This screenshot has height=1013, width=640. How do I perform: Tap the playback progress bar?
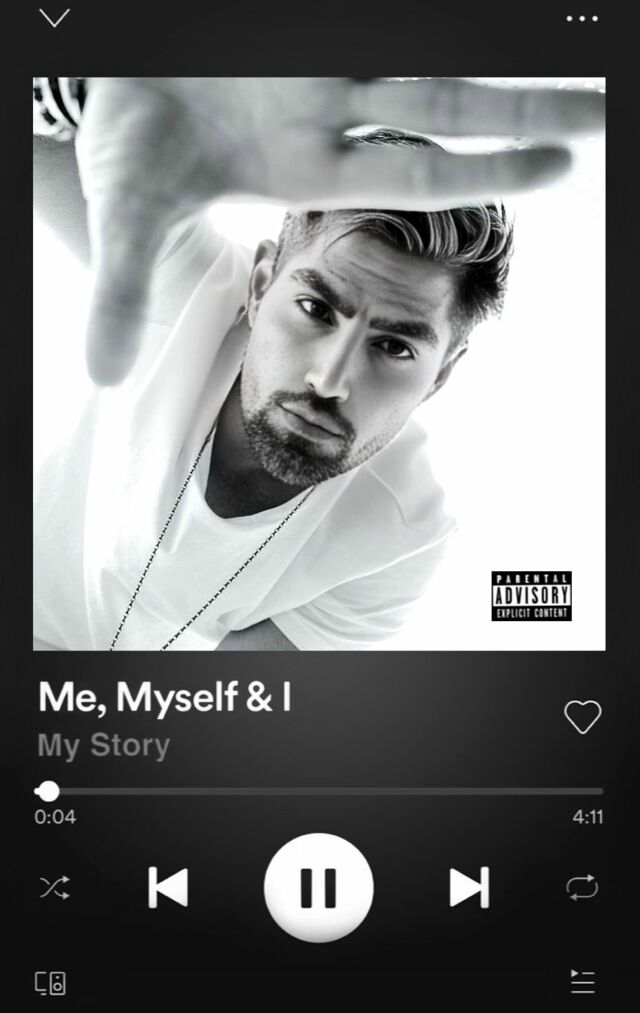click(320, 791)
